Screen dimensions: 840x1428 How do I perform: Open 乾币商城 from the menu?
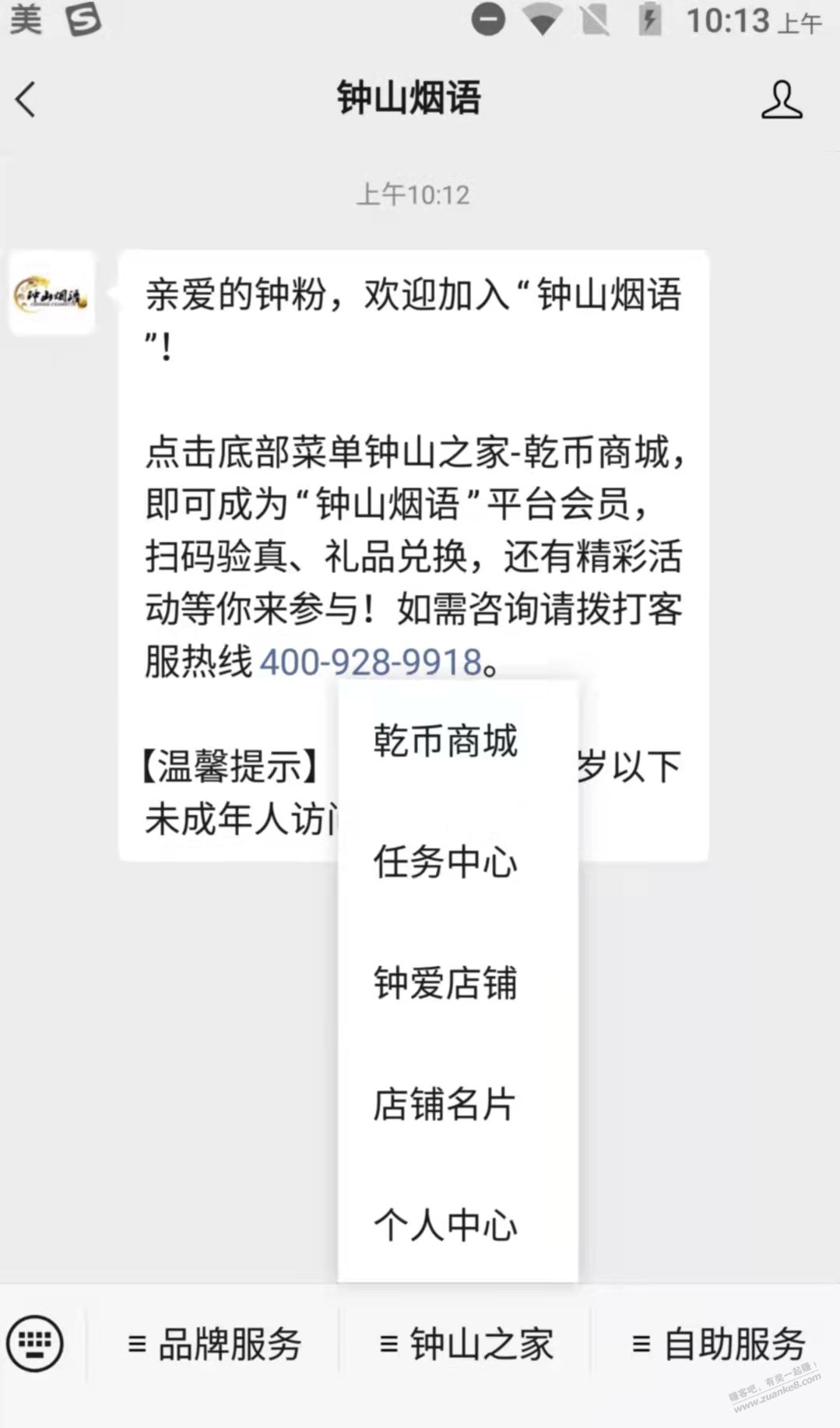[445, 740]
